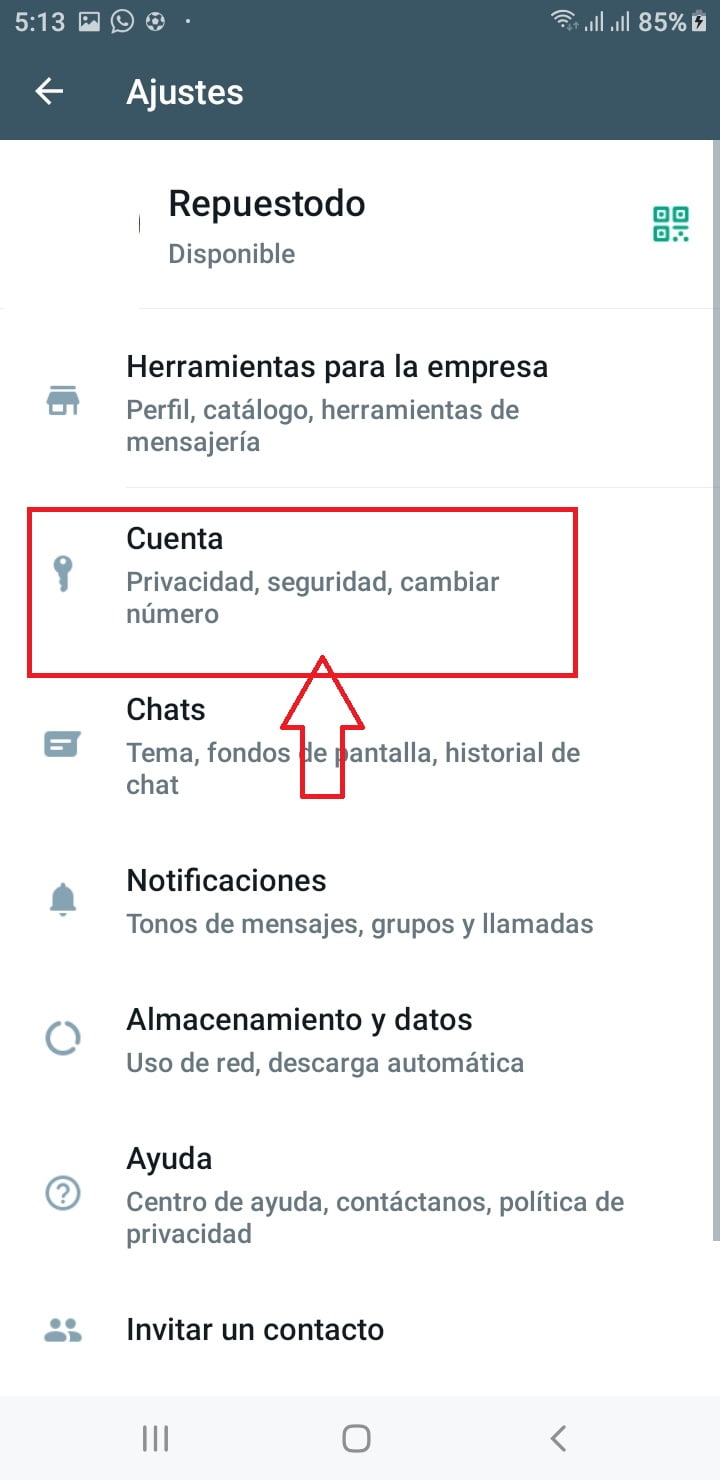Open Chats settings
The height and width of the screenshot is (1480, 720).
coord(300,745)
